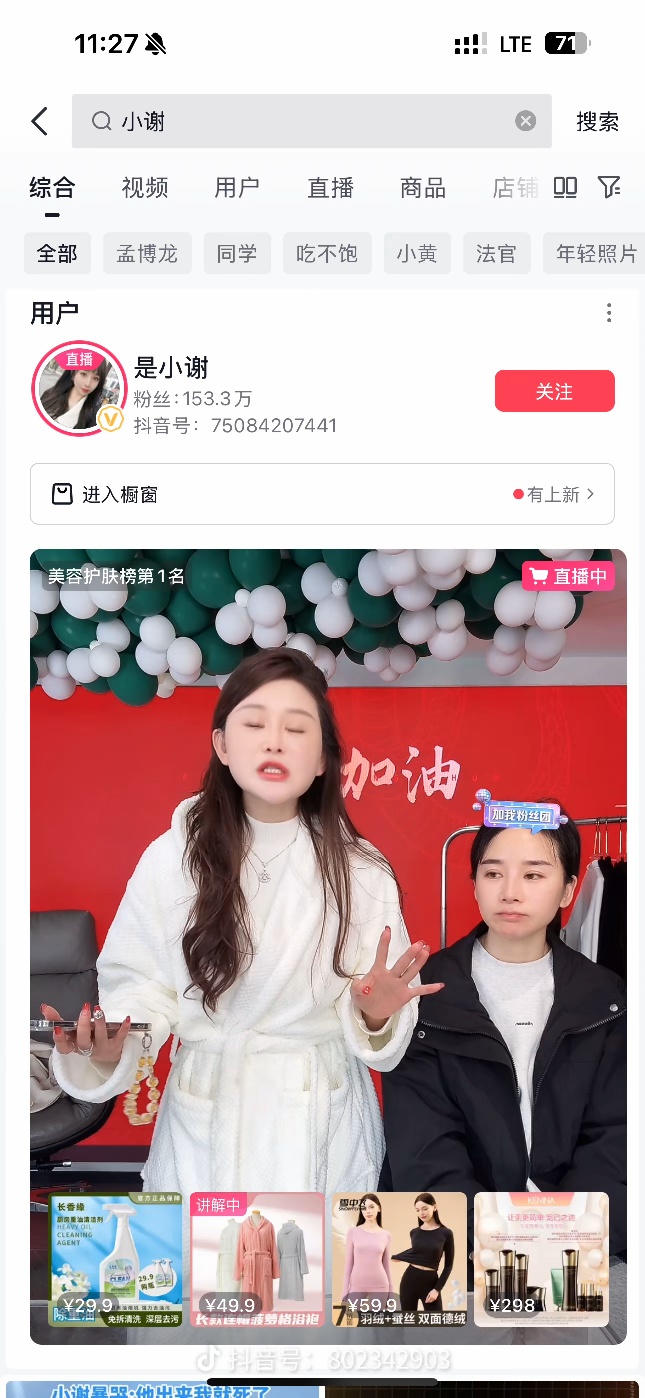Select the 孟博龙 filter chip

click(147, 254)
